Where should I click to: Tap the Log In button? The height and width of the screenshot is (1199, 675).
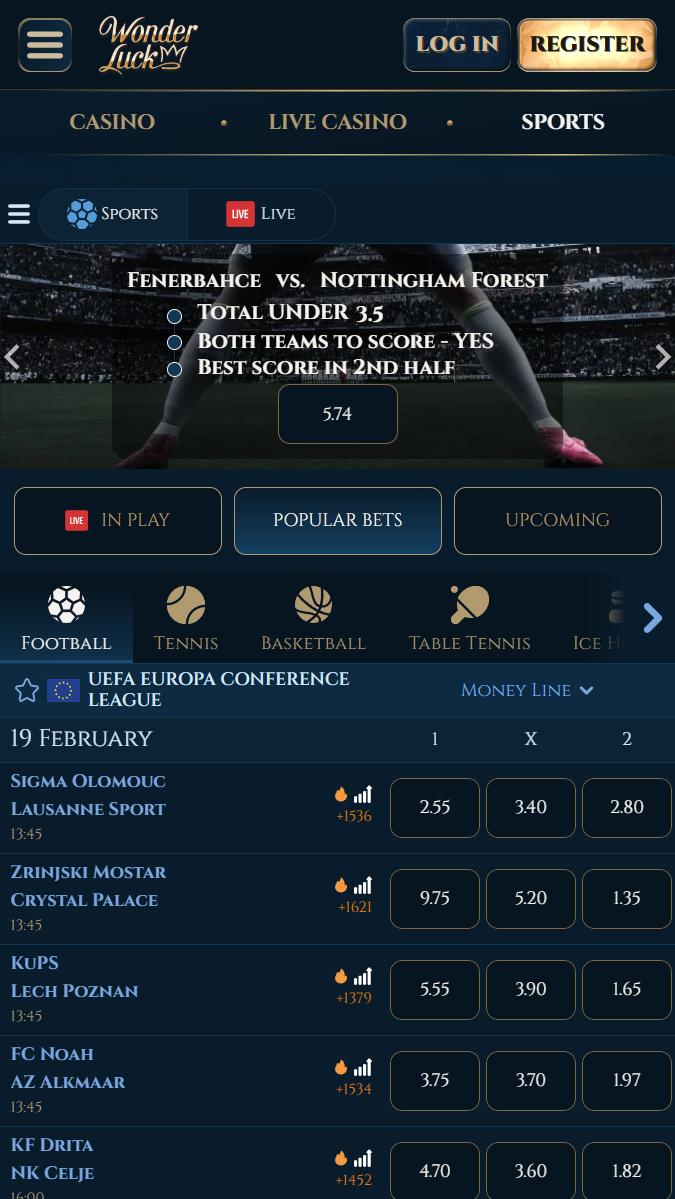pos(457,45)
